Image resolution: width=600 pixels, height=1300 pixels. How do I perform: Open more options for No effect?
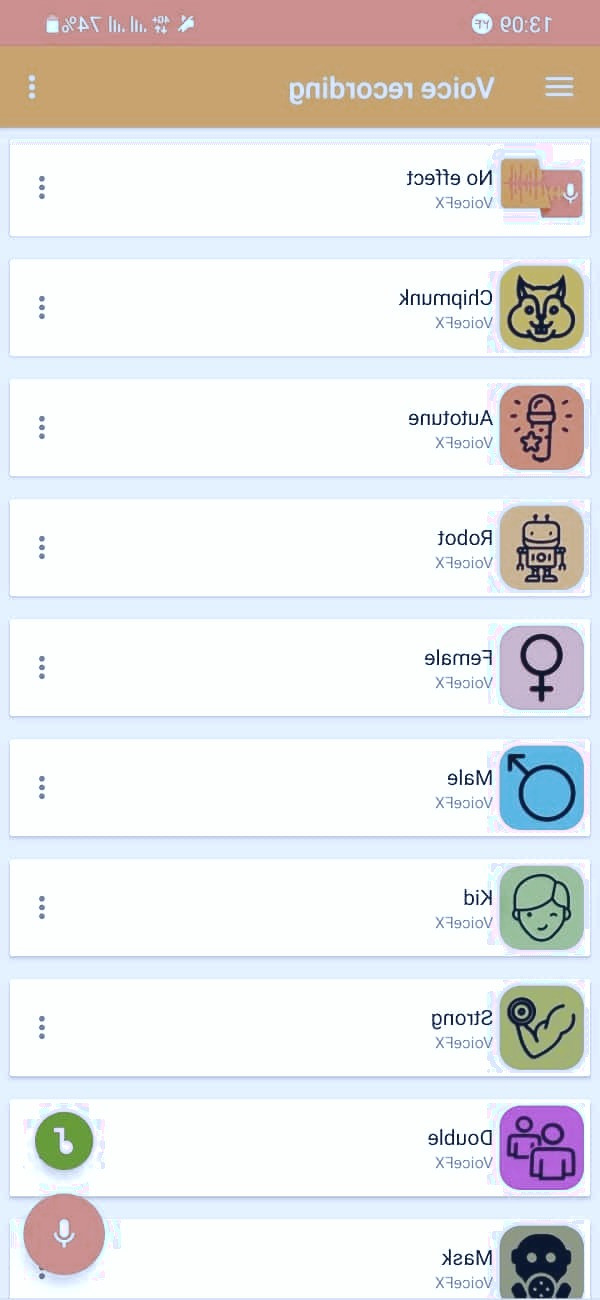pyautogui.click(x=42, y=187)
